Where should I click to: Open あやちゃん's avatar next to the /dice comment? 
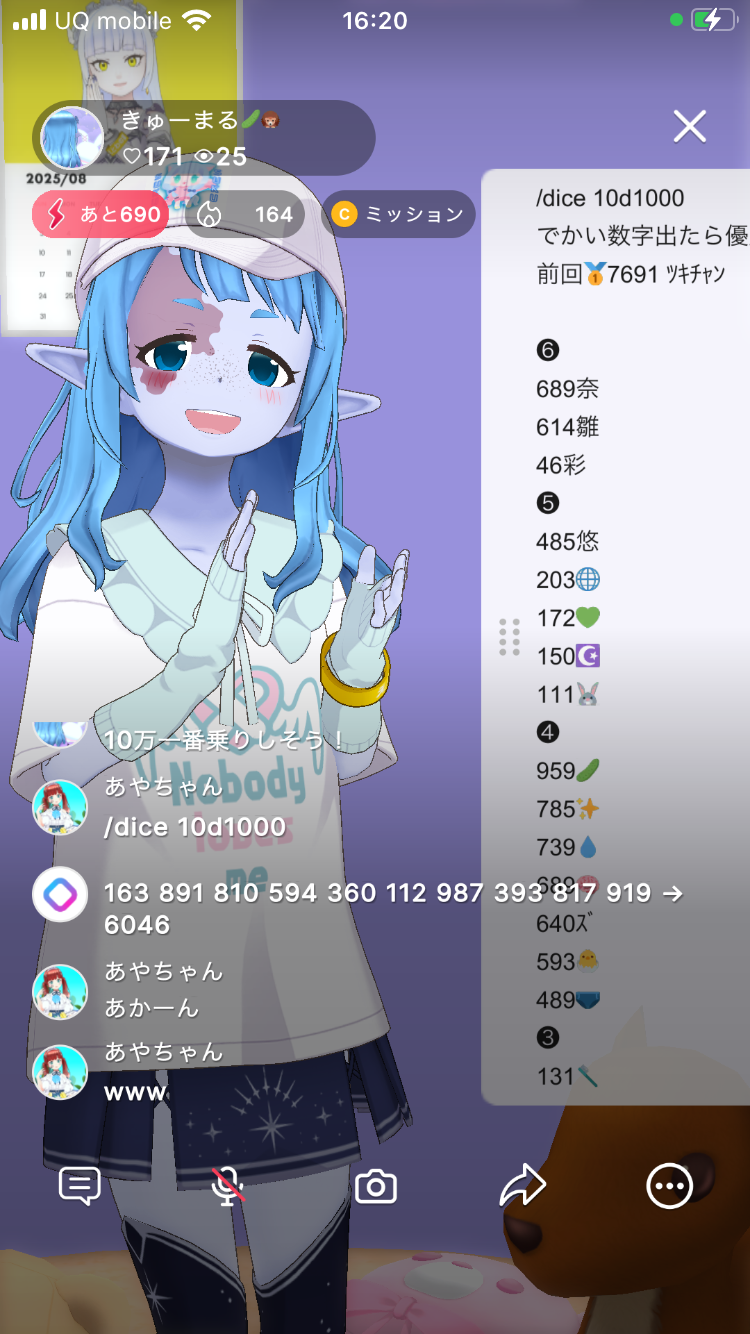click(60, 807)
